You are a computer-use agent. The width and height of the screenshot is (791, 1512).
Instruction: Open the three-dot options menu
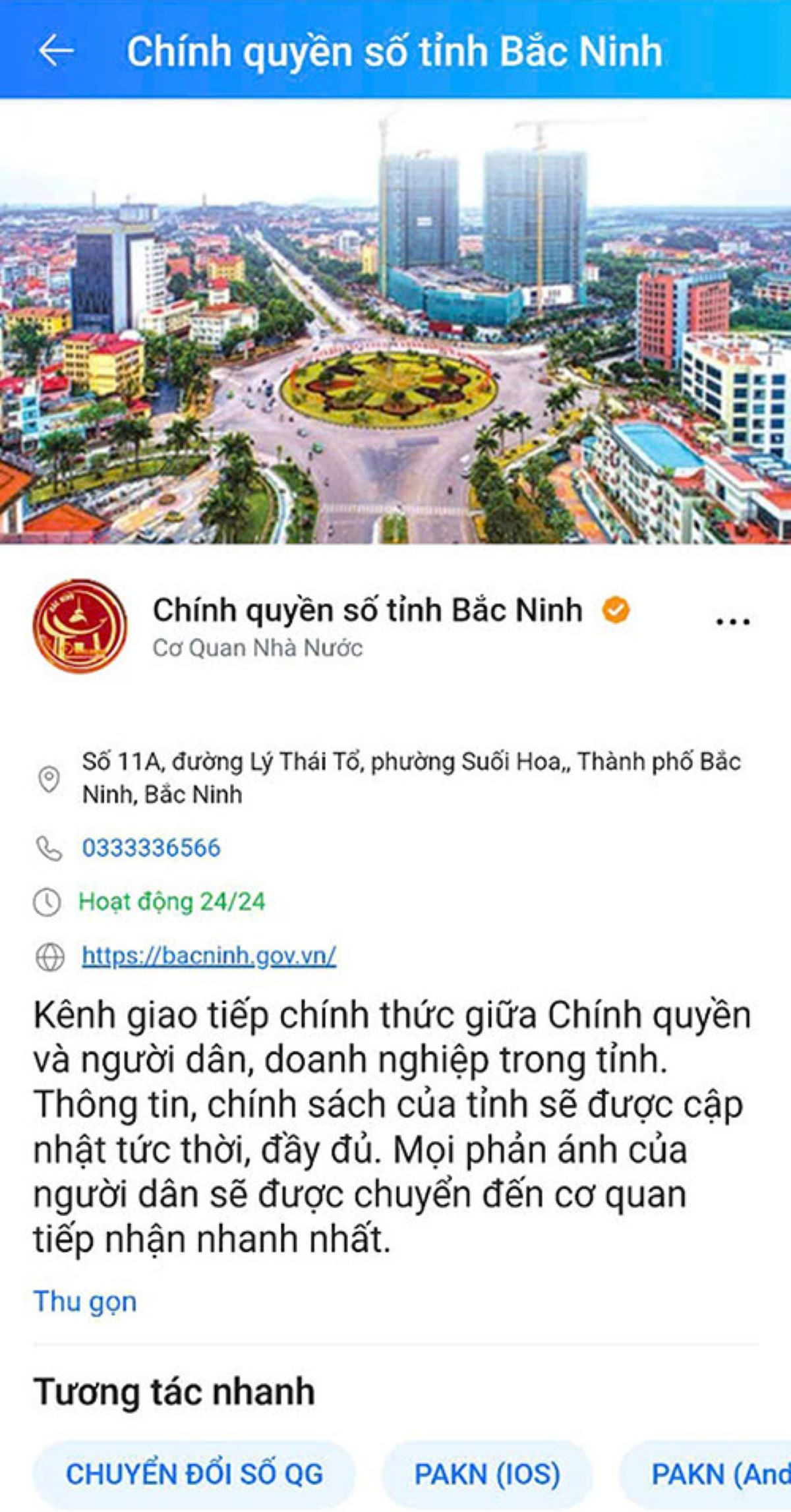pyautogui.click(x=732, y=622)
